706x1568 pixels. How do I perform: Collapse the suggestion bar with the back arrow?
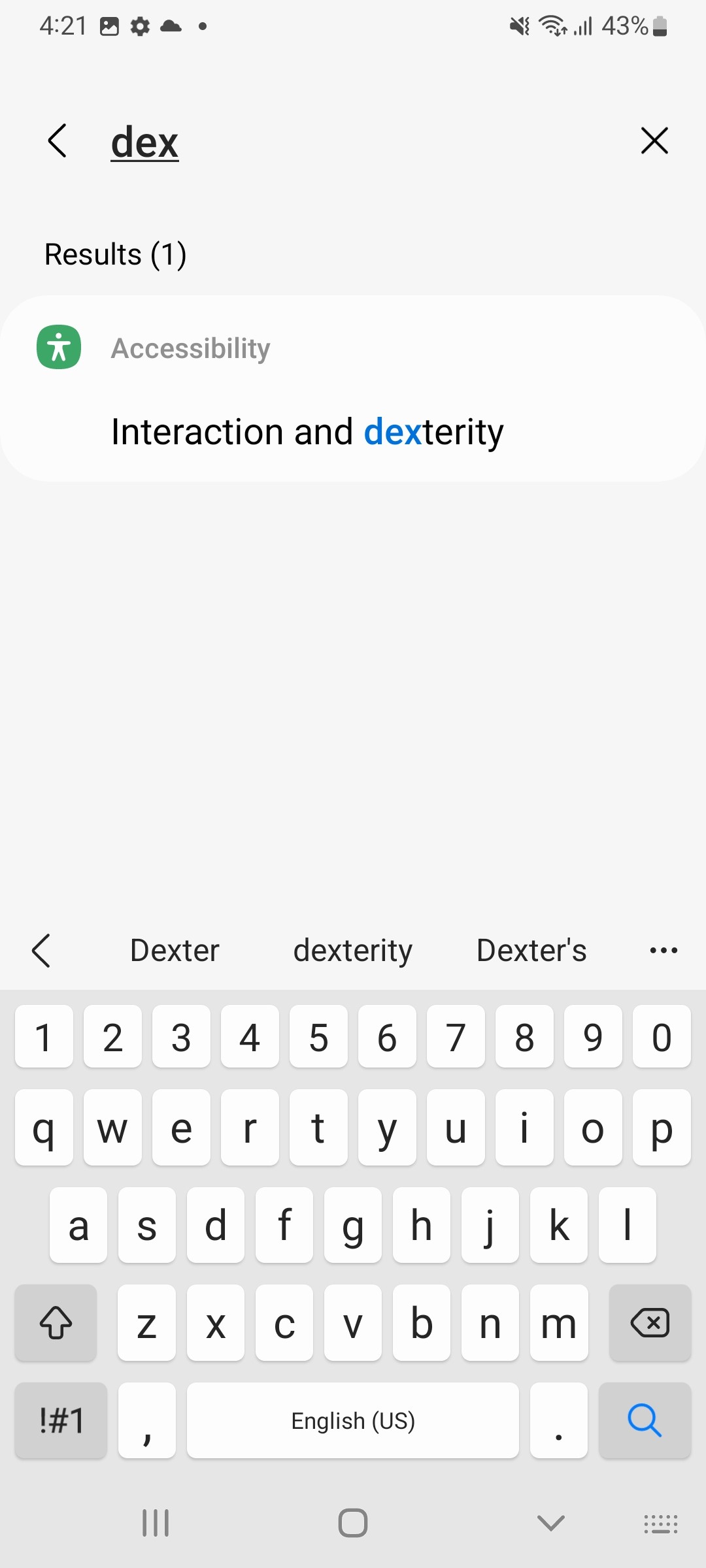(41, 950)
